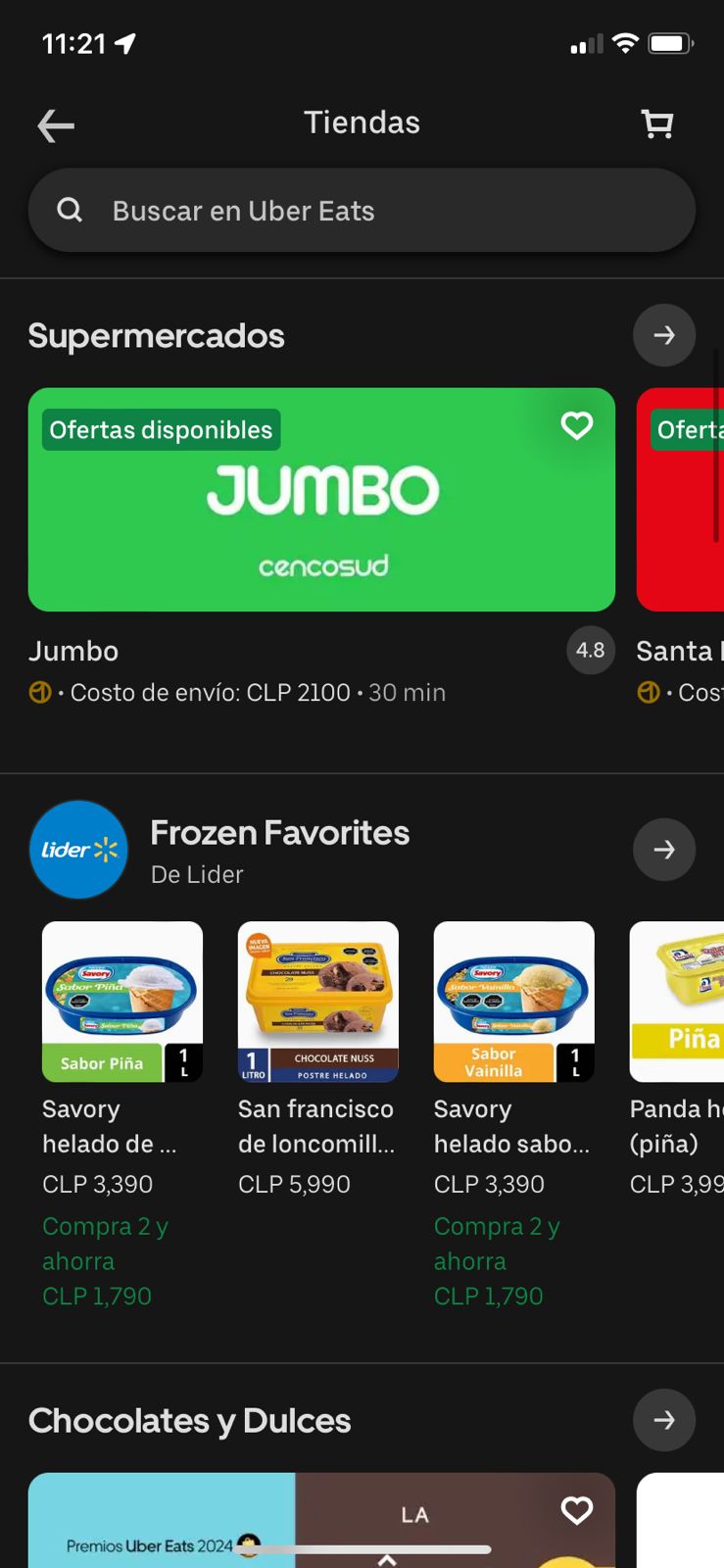View all Frozen Favorites with the arrow
Image resolution: width=724 pixels, height=1568 pixels.
[664, 850]
